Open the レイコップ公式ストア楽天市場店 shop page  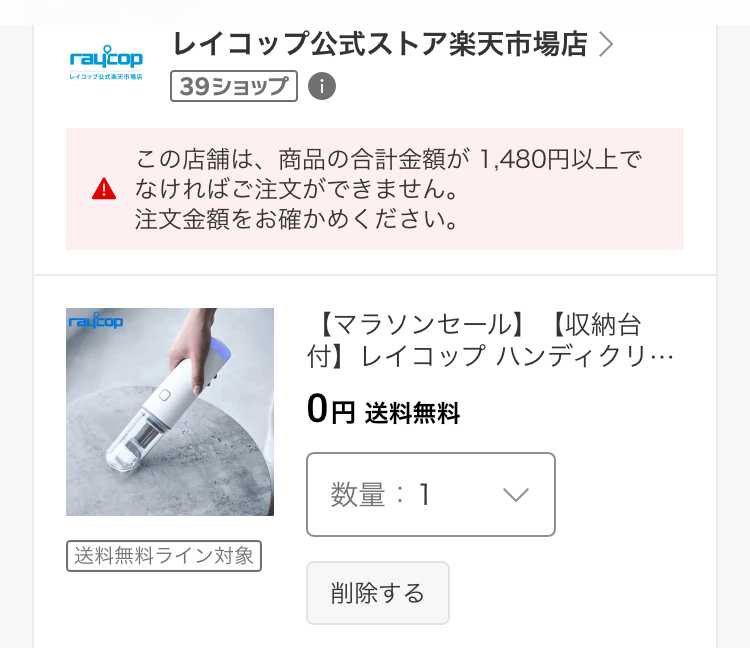click(x=380, y=45)
